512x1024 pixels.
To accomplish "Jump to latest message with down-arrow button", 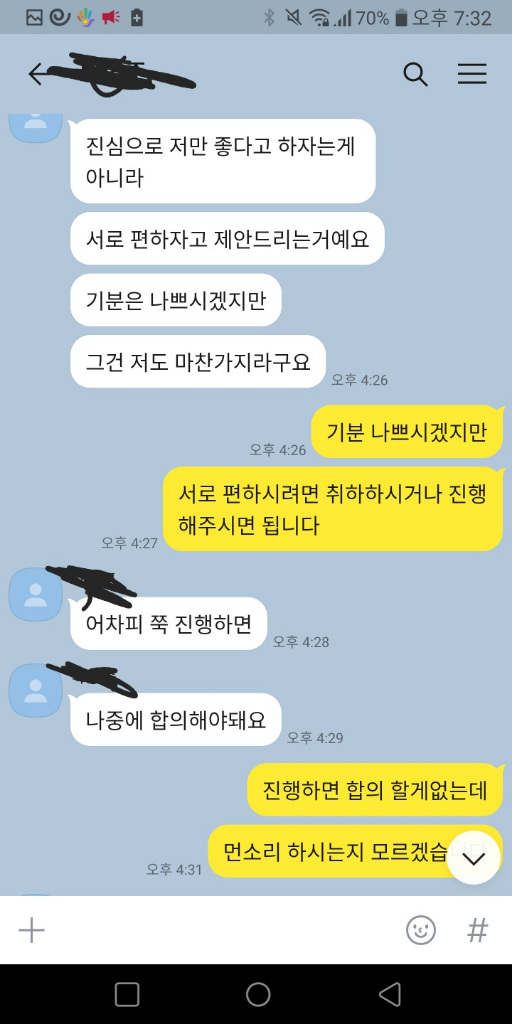I will 473,857.
